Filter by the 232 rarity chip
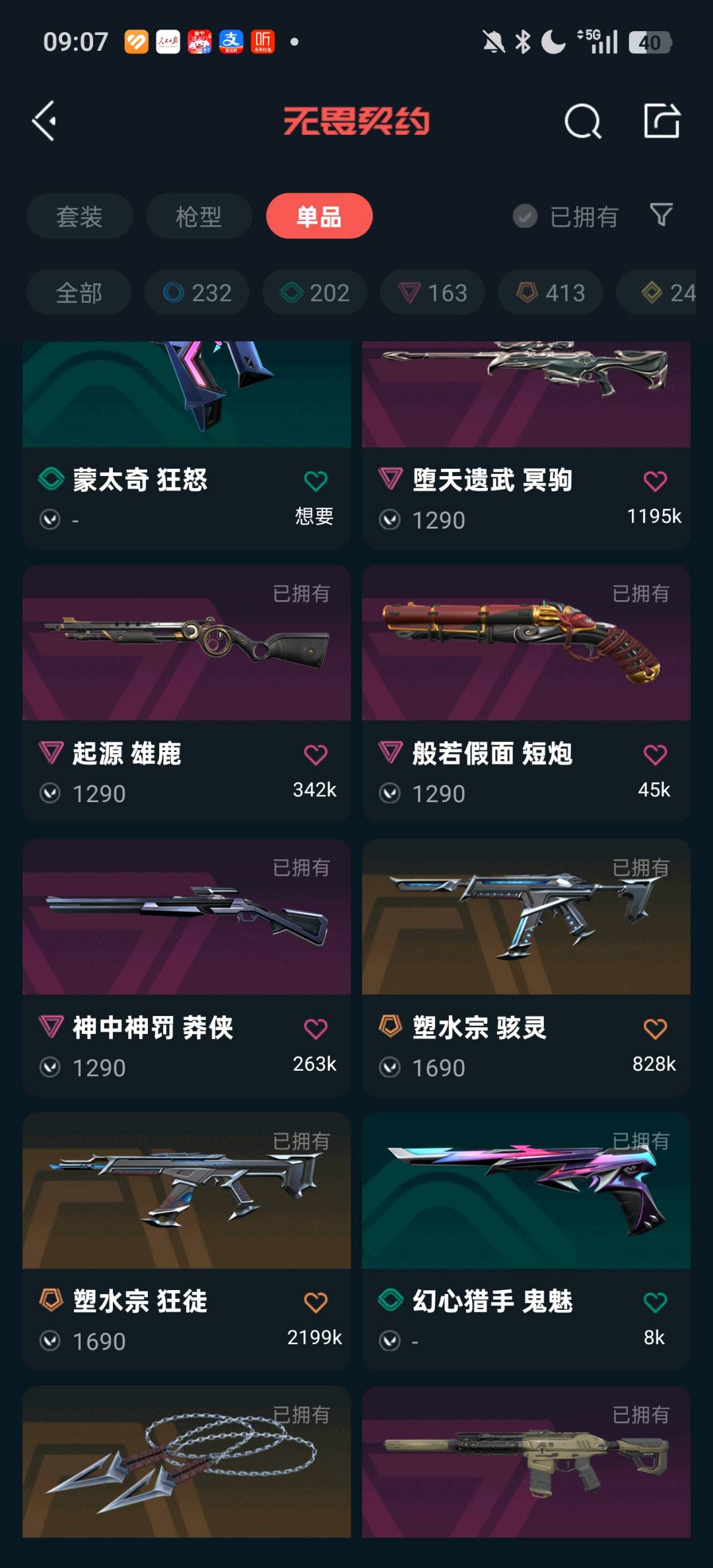713x1568 pixels. [197, 292]
